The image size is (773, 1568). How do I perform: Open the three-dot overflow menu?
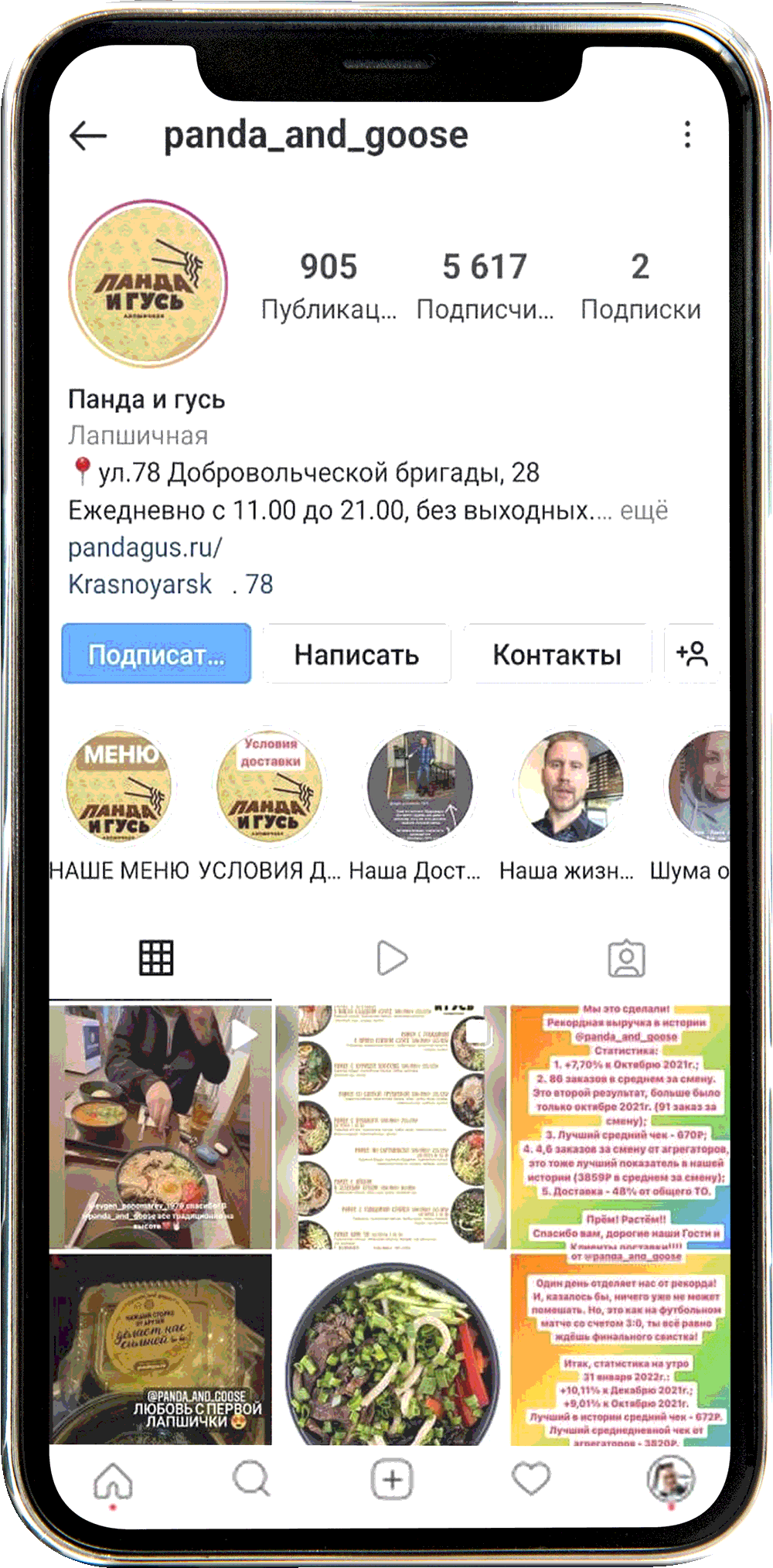pyautogui.click(x=686, y=135)
